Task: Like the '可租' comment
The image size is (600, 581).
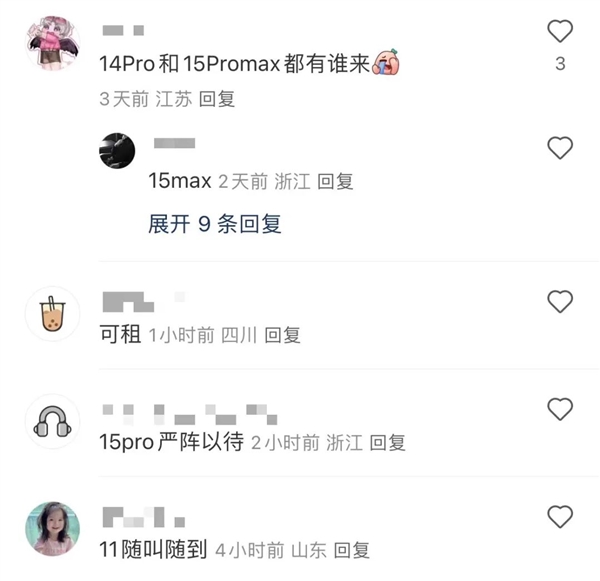Action: (x=560, y=301)
